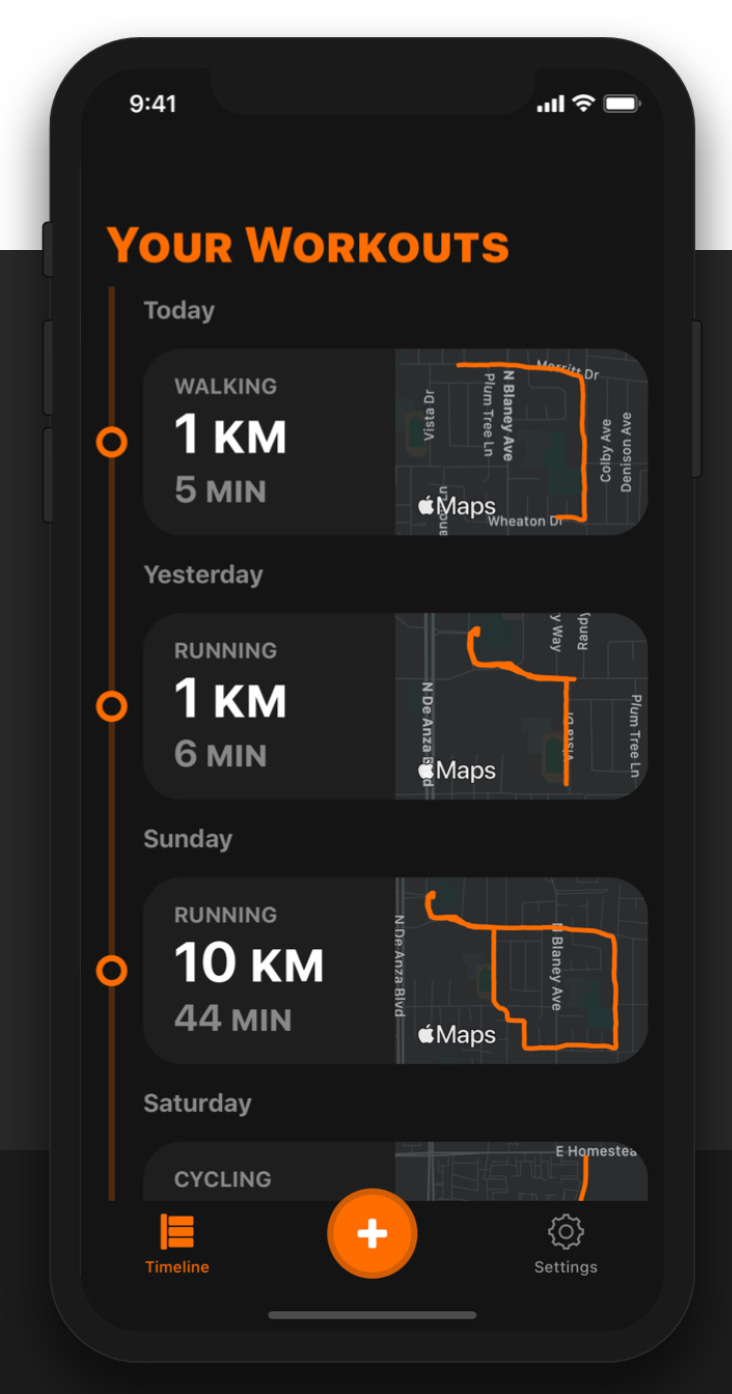Open Saturday's cycling workout card

tap(395, 1171)
